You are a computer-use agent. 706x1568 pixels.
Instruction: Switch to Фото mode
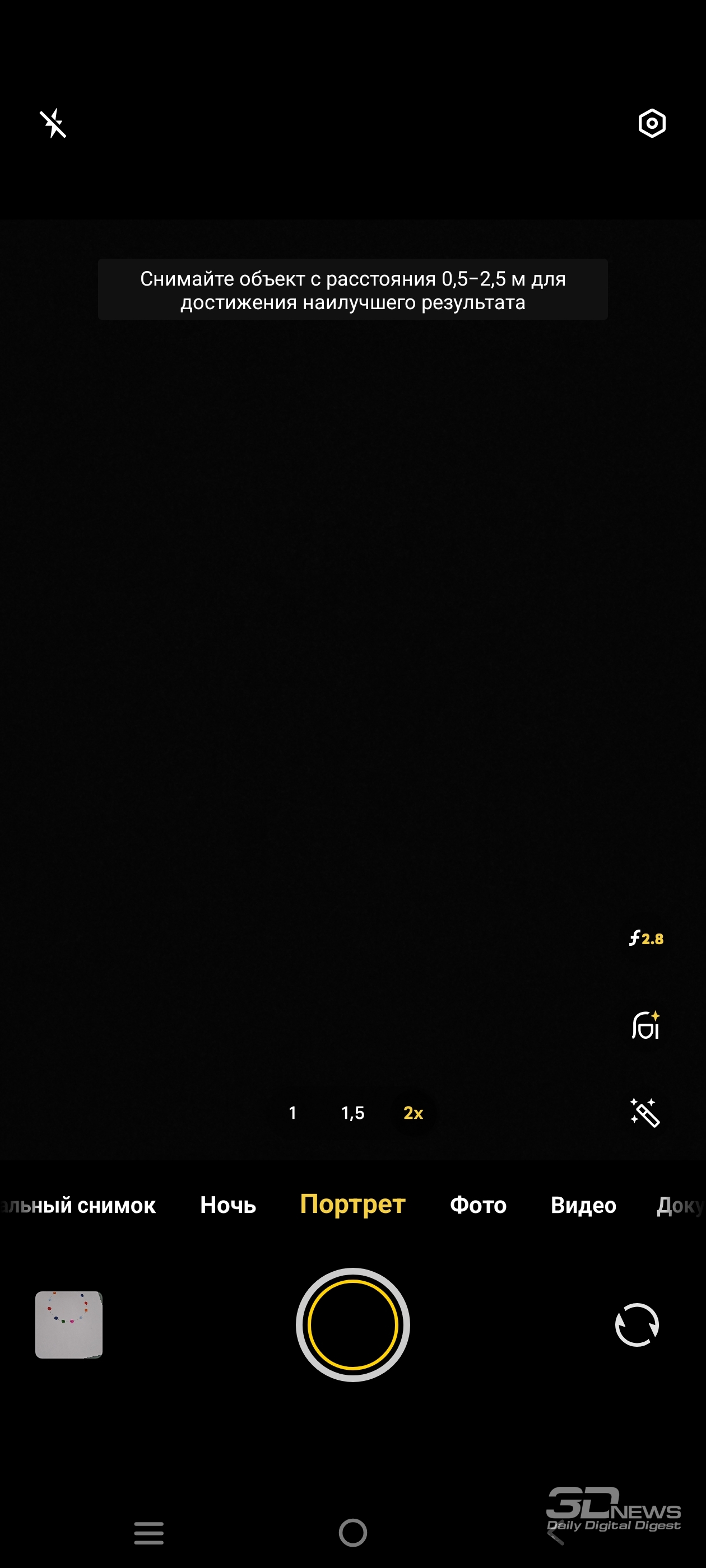(478, 1205)
